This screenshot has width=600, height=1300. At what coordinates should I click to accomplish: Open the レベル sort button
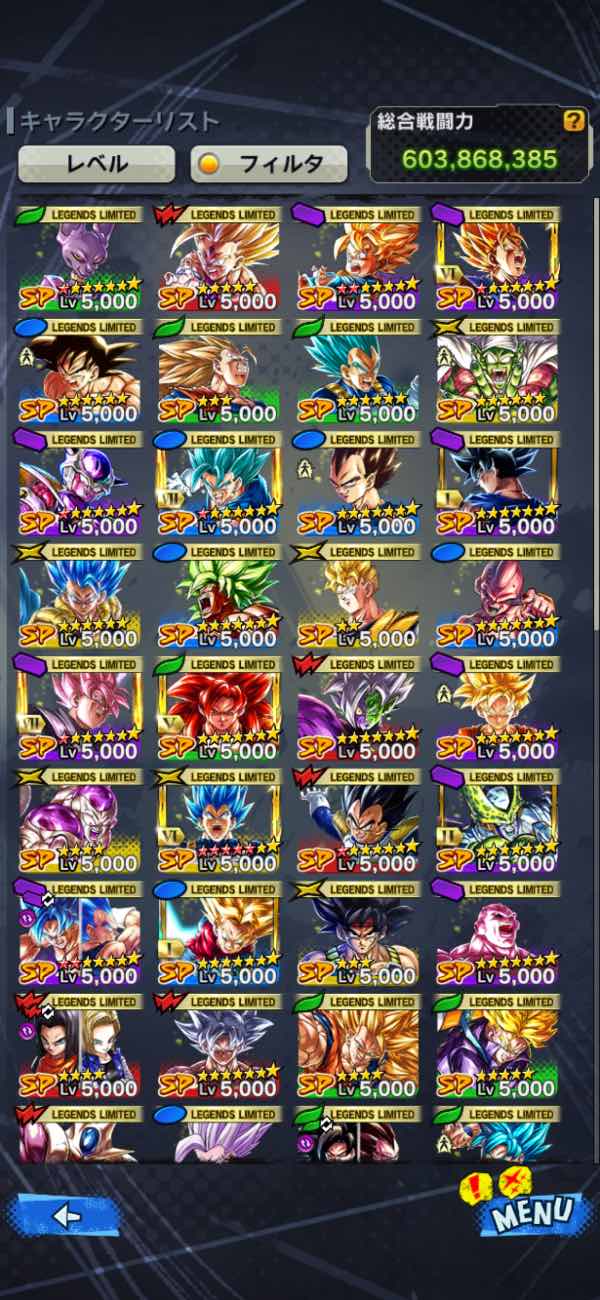click(x=96, y=164)
